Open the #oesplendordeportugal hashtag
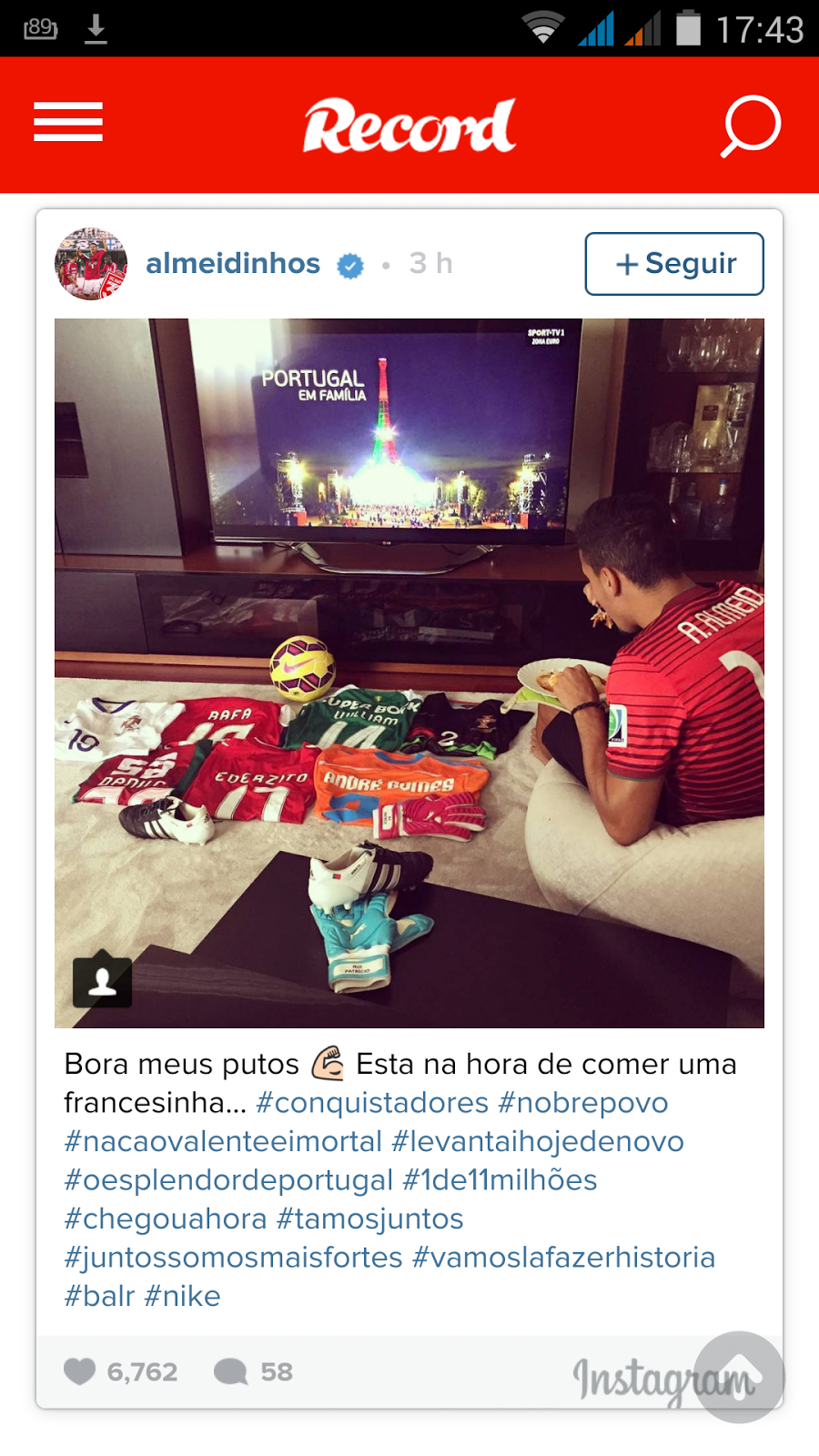This screenshot has height=1456, width=819. (x=228, y=1180)
